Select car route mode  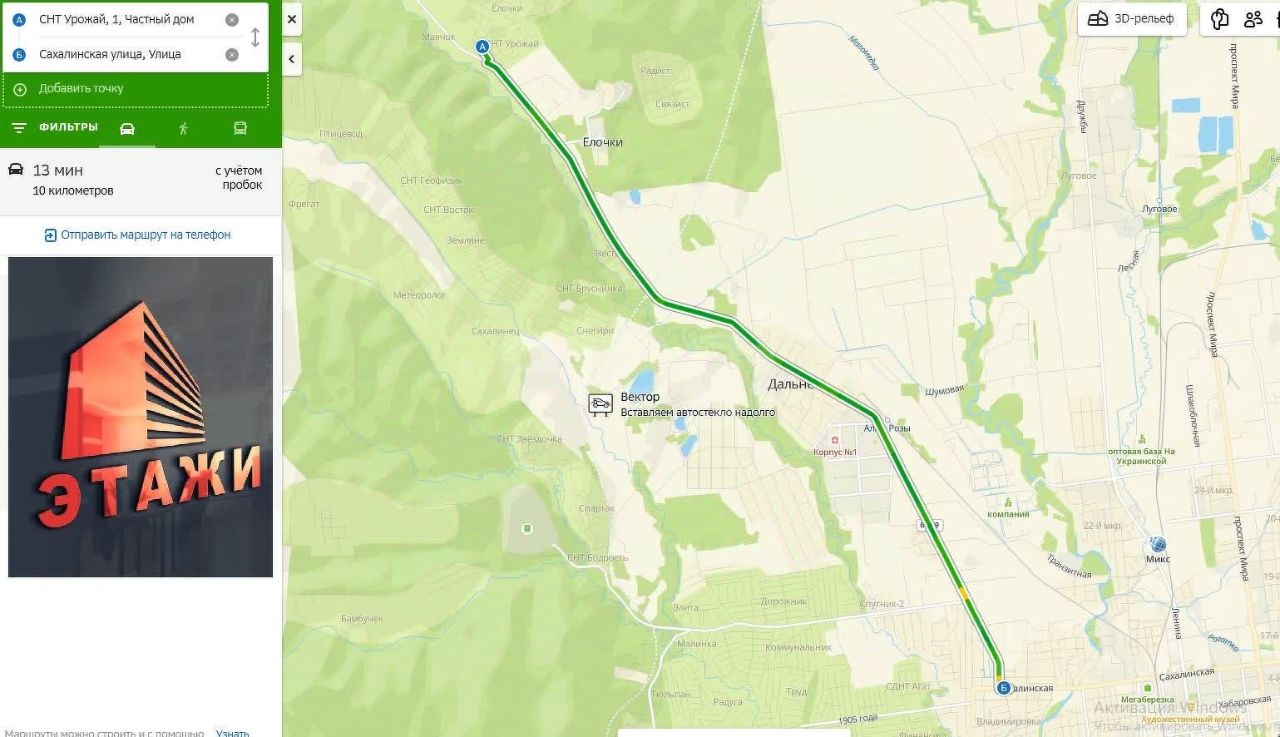click(127, 128)
